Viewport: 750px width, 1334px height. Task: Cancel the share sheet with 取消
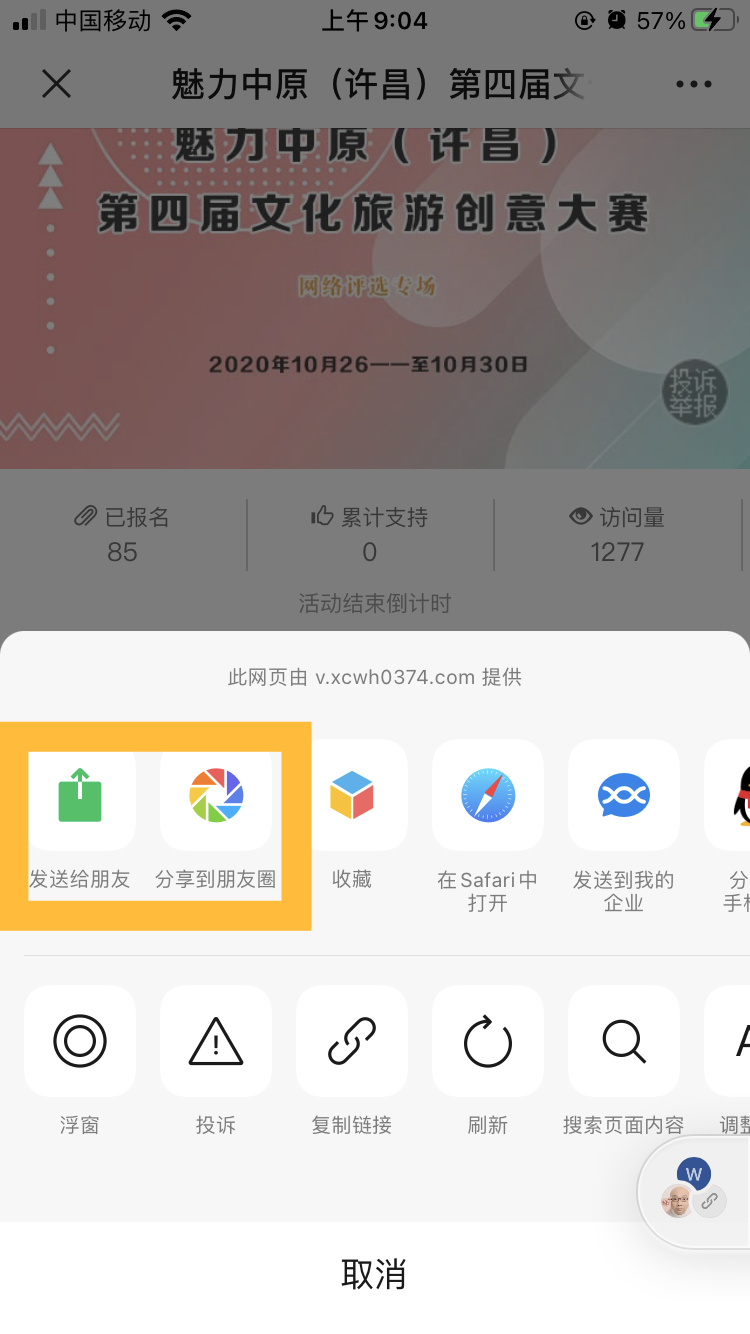click(x=374, y=1274)
